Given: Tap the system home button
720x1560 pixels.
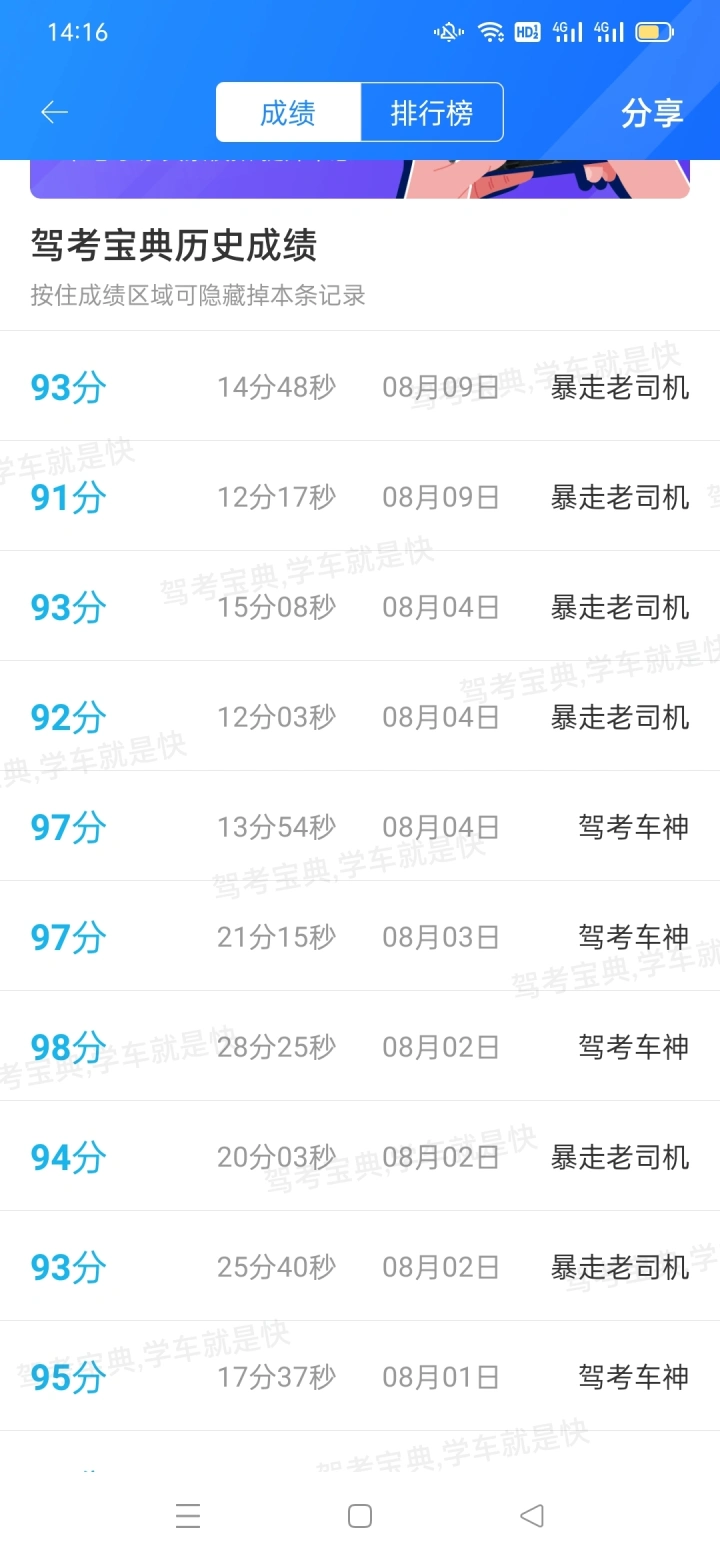Looking at the screenshot, I should [x=360, y=1516].
